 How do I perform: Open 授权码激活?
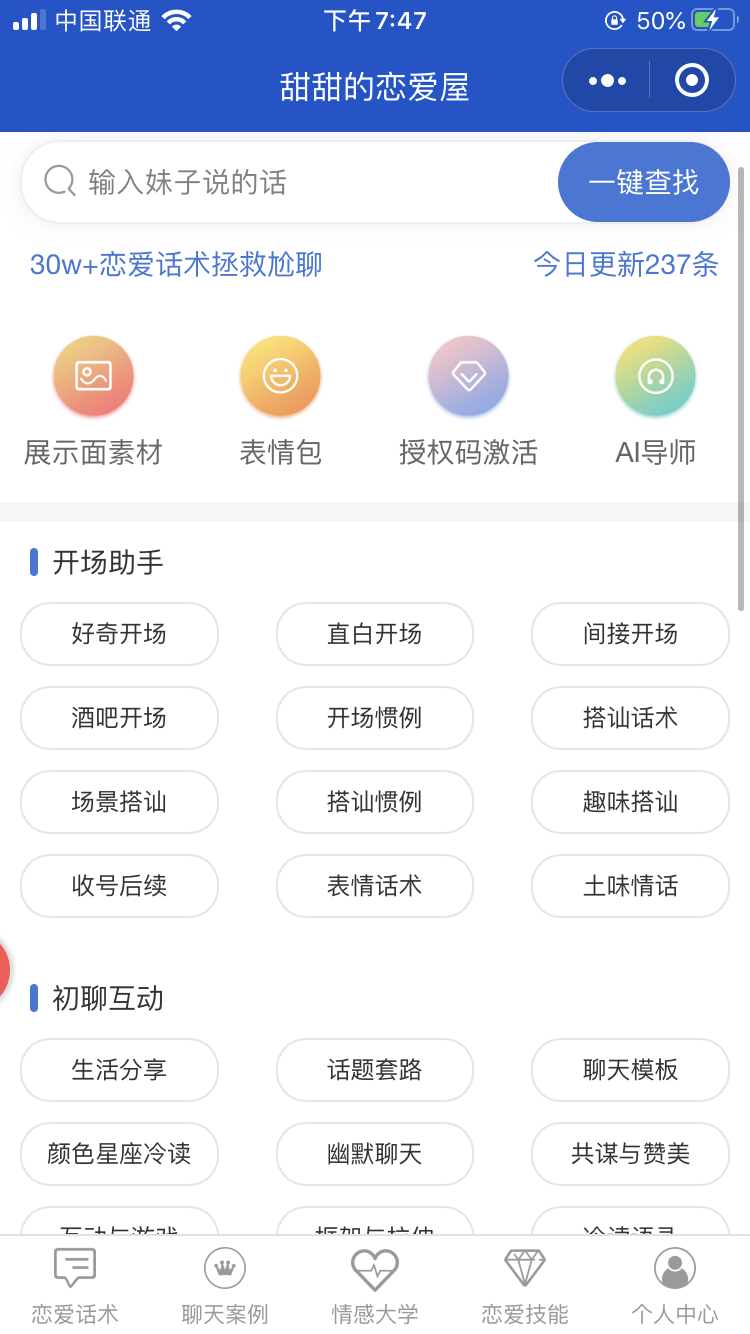point(468,402)
